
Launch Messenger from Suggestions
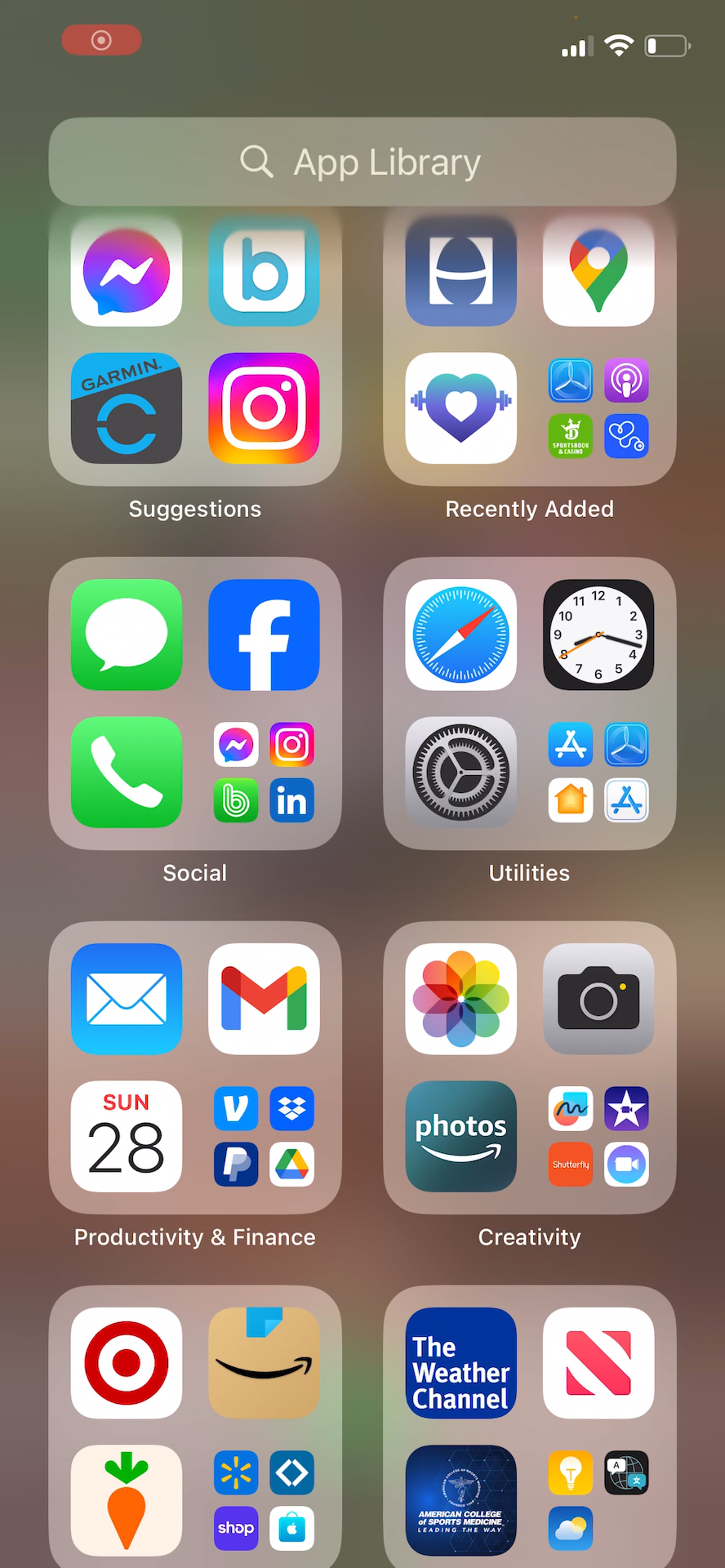pos(127,271)
